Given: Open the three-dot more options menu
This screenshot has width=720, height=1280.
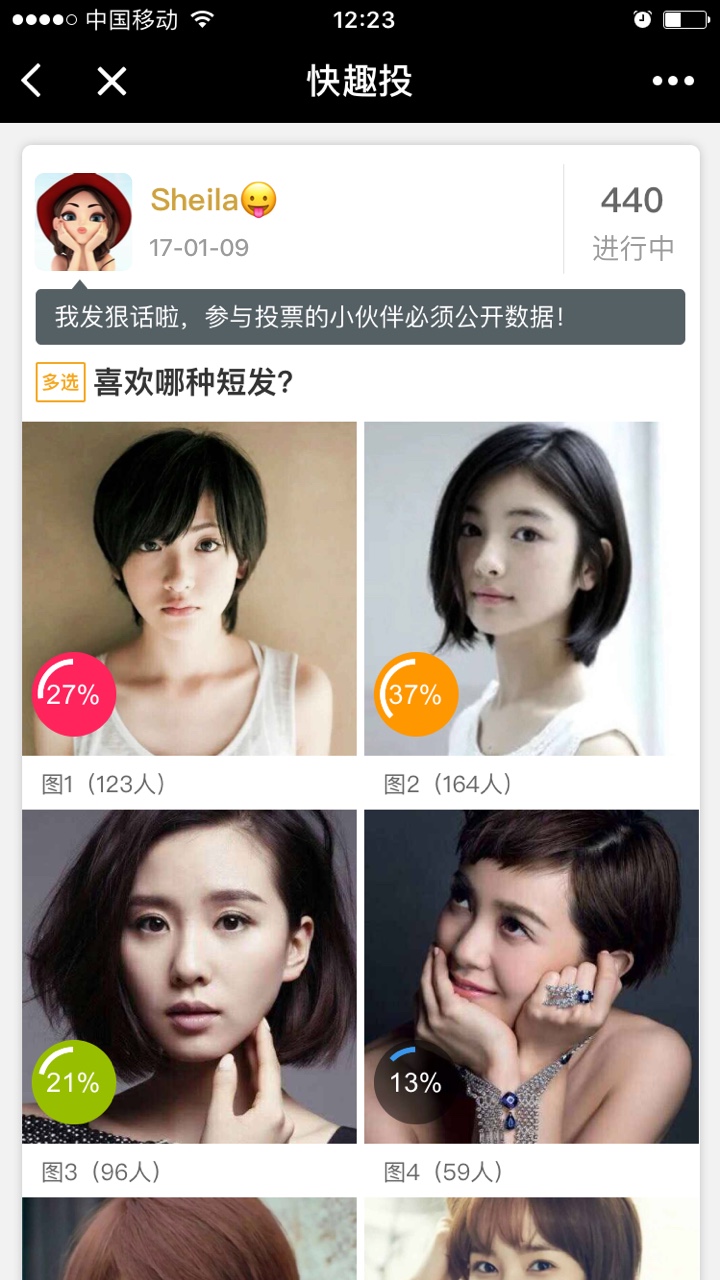Looking at the screenshot, I should [x=673, y=81].
